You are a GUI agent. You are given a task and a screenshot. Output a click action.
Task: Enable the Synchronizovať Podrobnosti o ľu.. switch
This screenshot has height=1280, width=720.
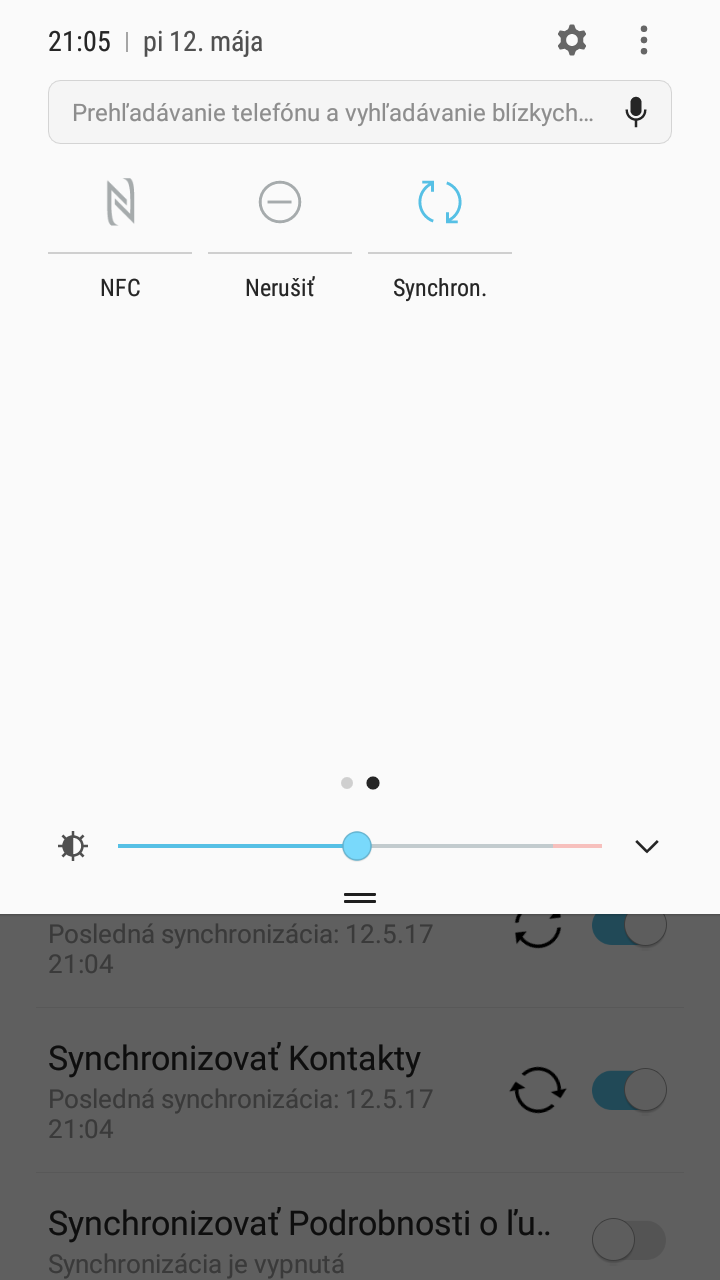point(629,1241)
